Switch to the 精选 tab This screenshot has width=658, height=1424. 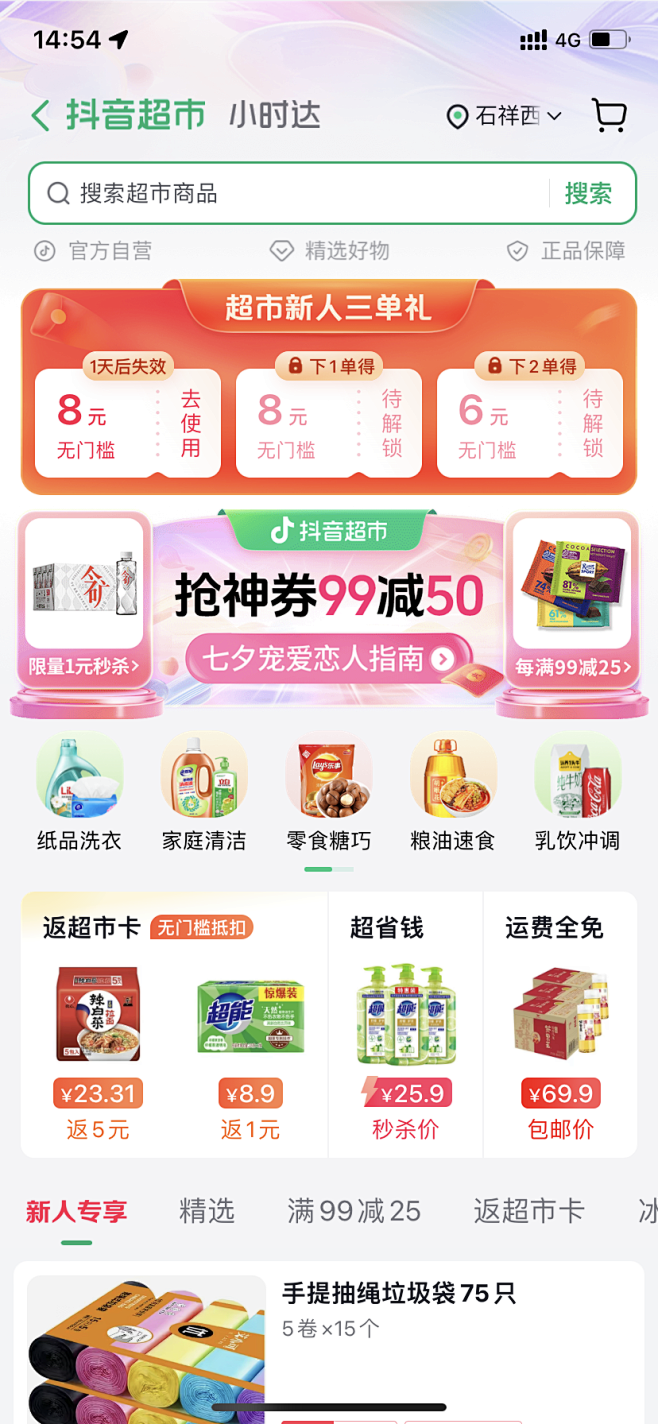click(x=207, y=1211)
